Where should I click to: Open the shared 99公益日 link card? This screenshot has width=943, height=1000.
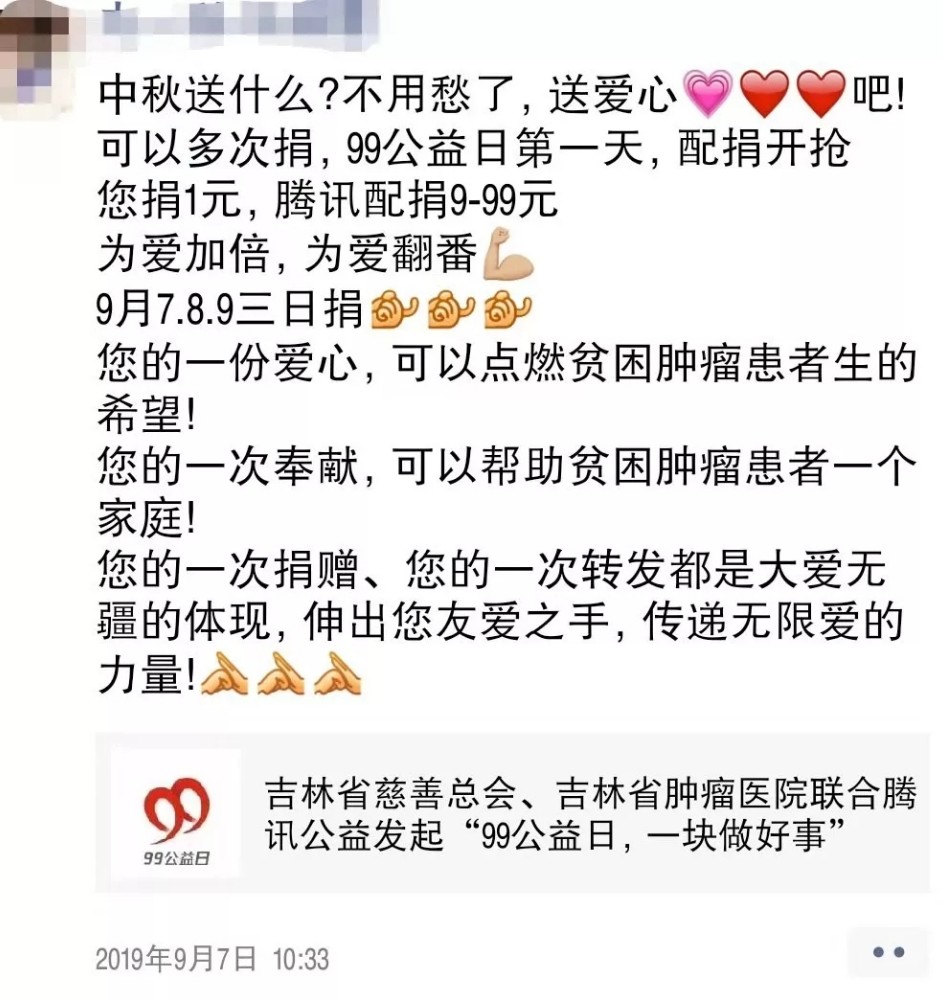point(518,812)
